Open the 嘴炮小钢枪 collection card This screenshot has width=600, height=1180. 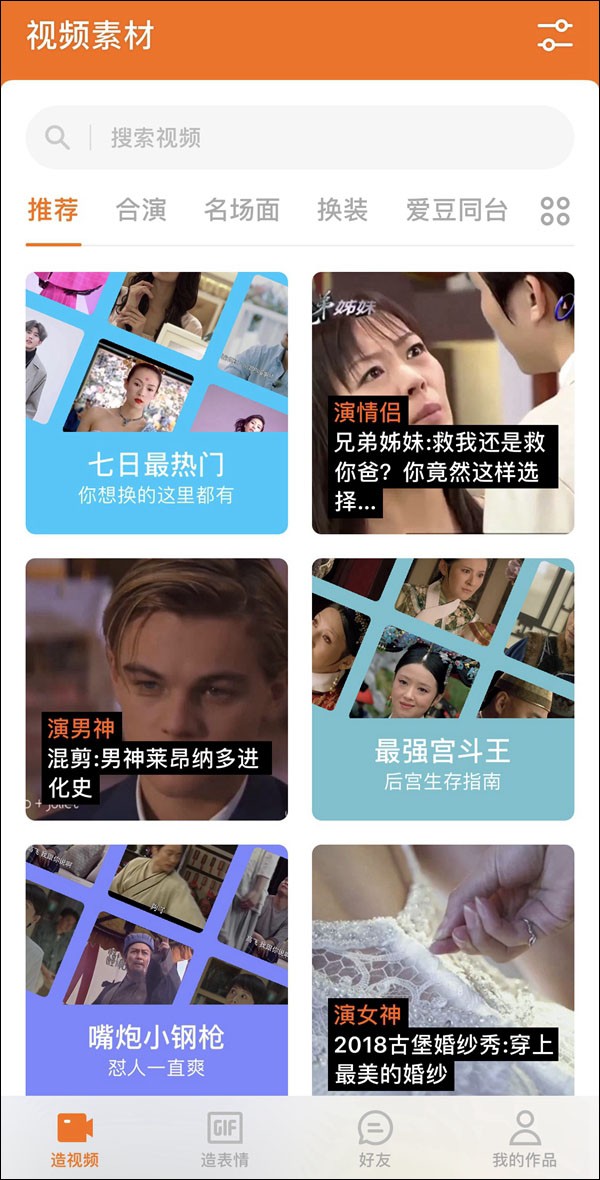coord(156,970)
